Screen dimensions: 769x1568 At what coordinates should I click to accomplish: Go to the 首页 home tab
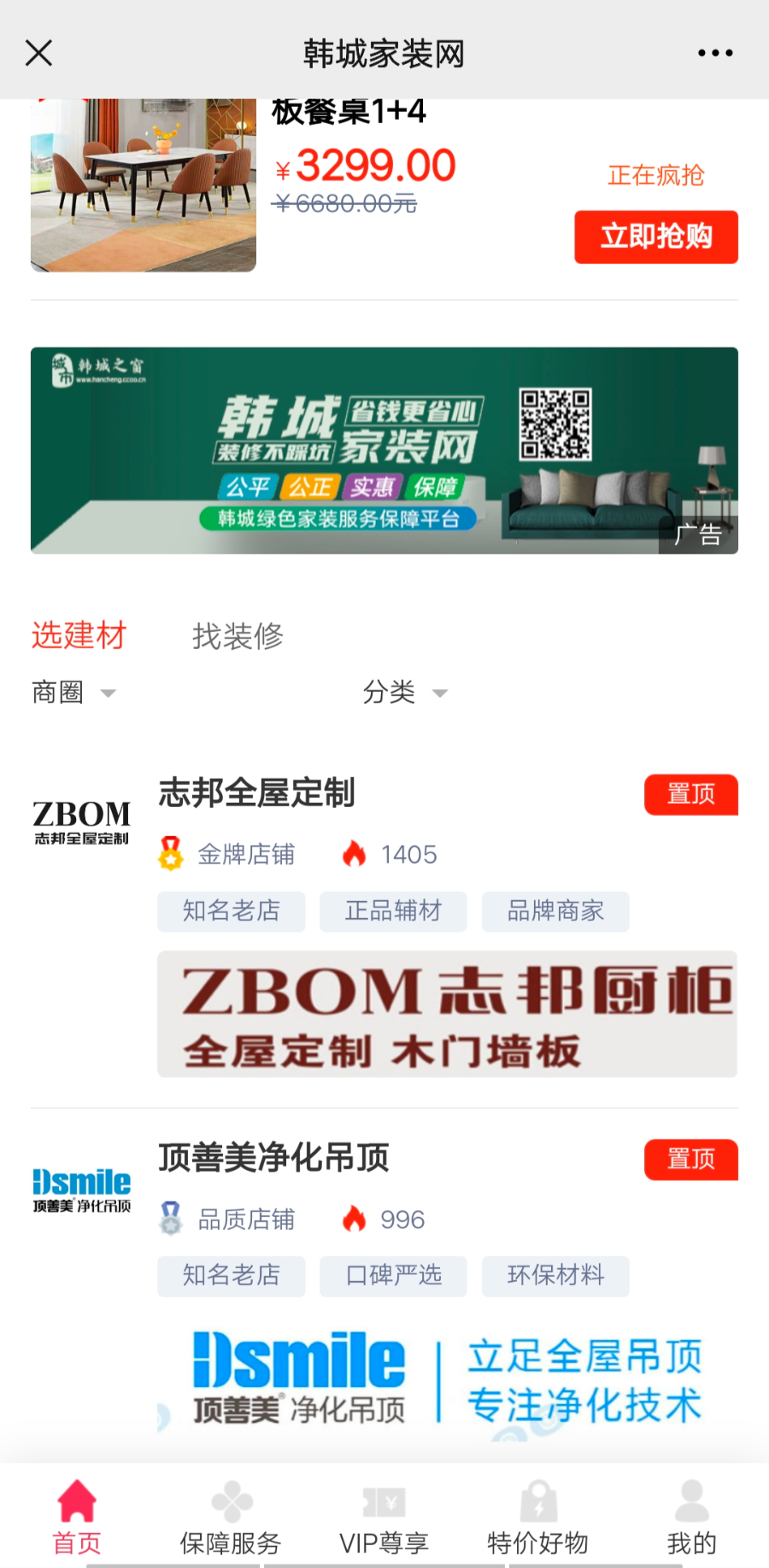point(77,1518)
